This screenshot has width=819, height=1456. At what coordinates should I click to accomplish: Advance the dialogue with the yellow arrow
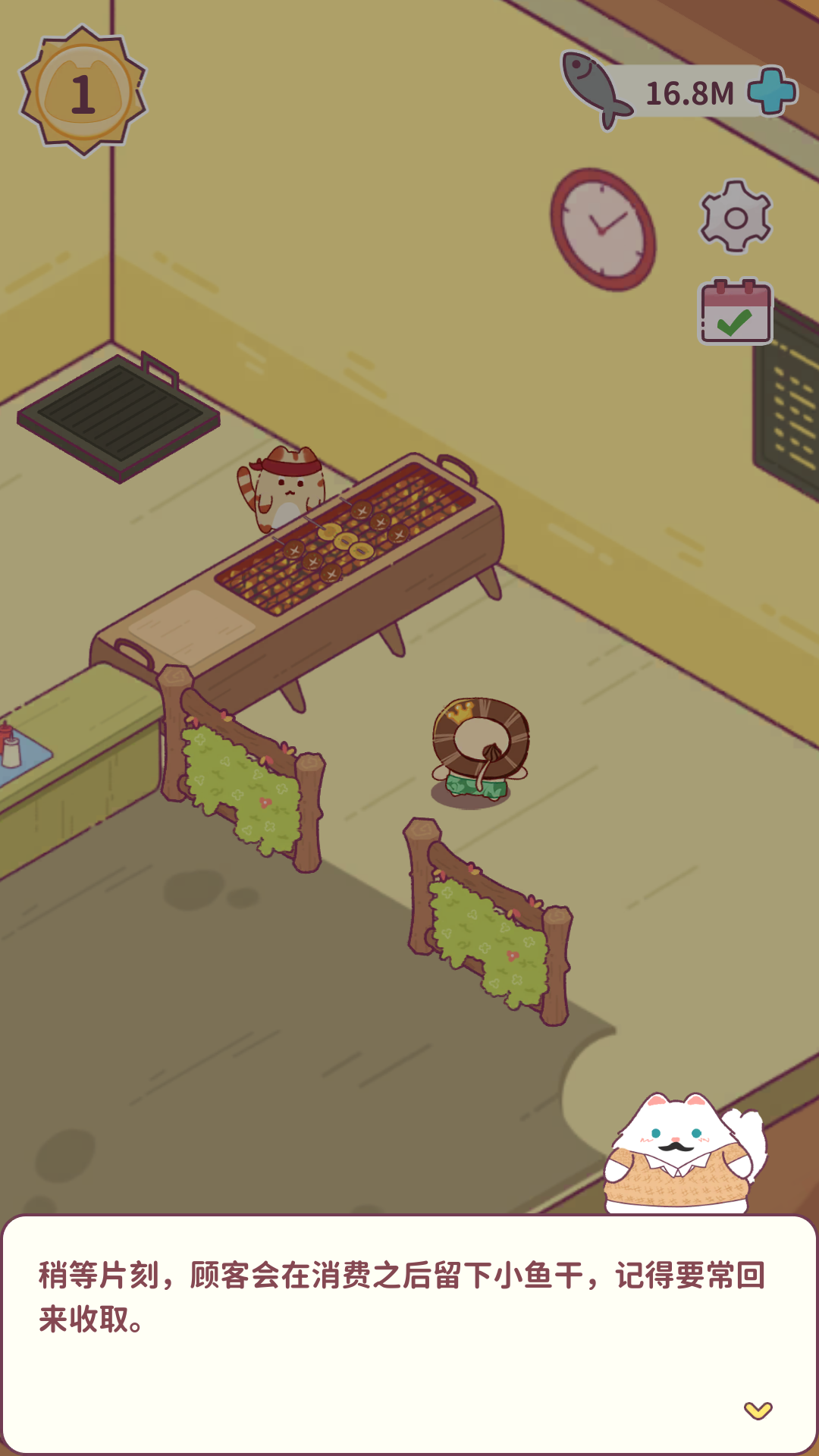click(x=758, y=1410)
